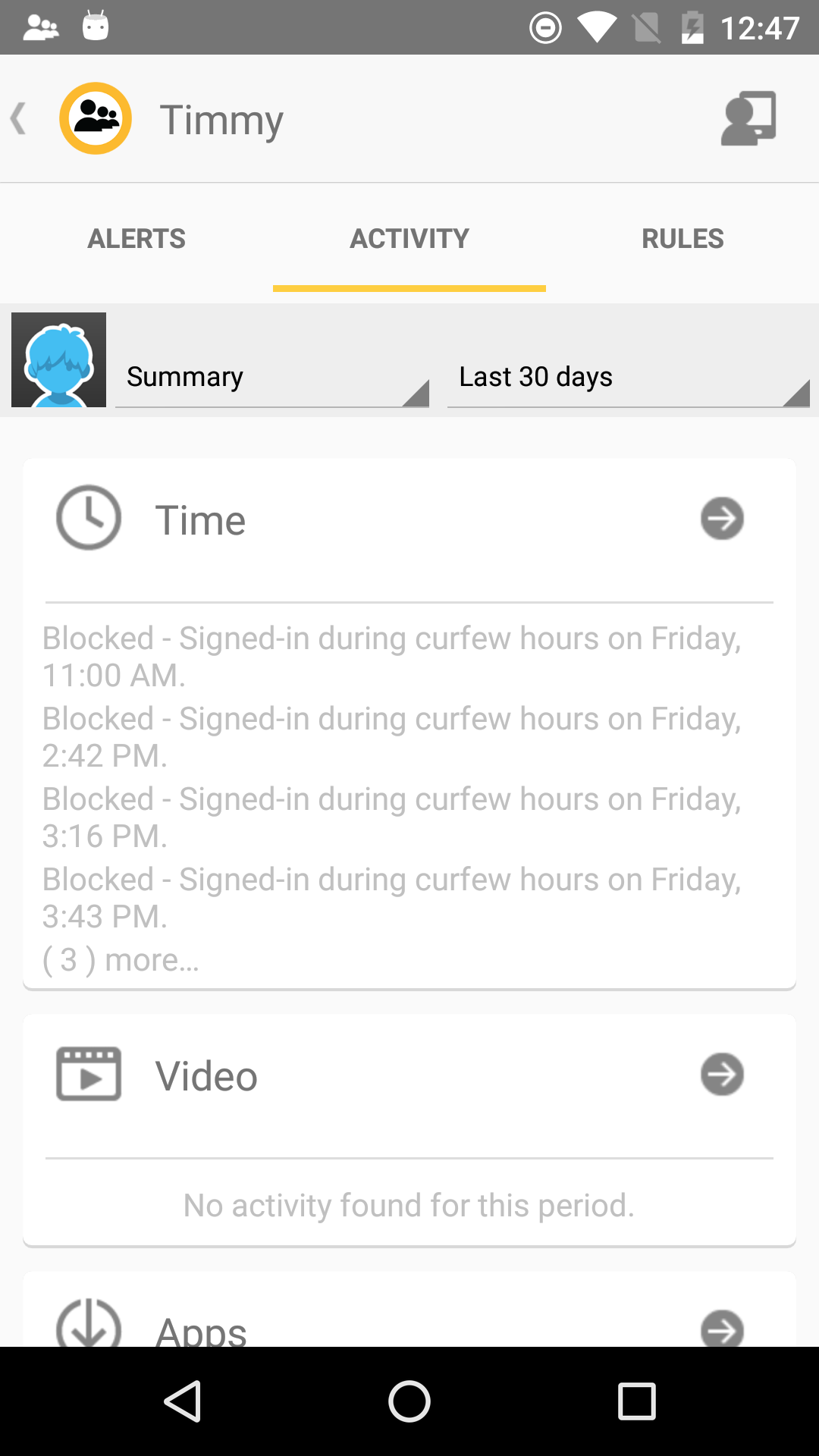Go back using the header chevron
The width and height of the screenshot is (819, 1456).
tap(19, 119)
